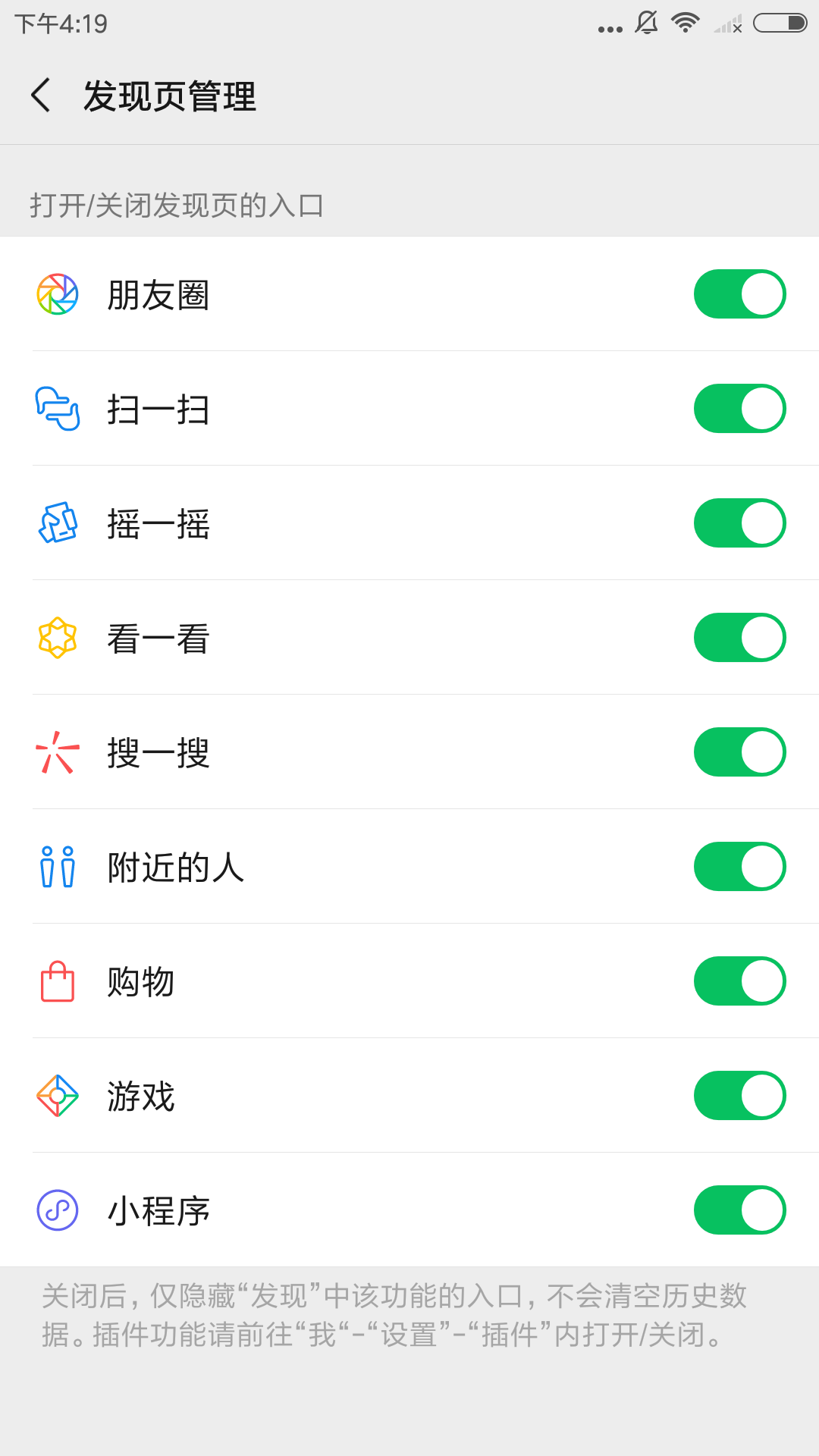Viewport: 819px width, 1456px height.
Task: Hide the 搜一搜 entry
Action: pyautogui.click(x=739, y=752)
